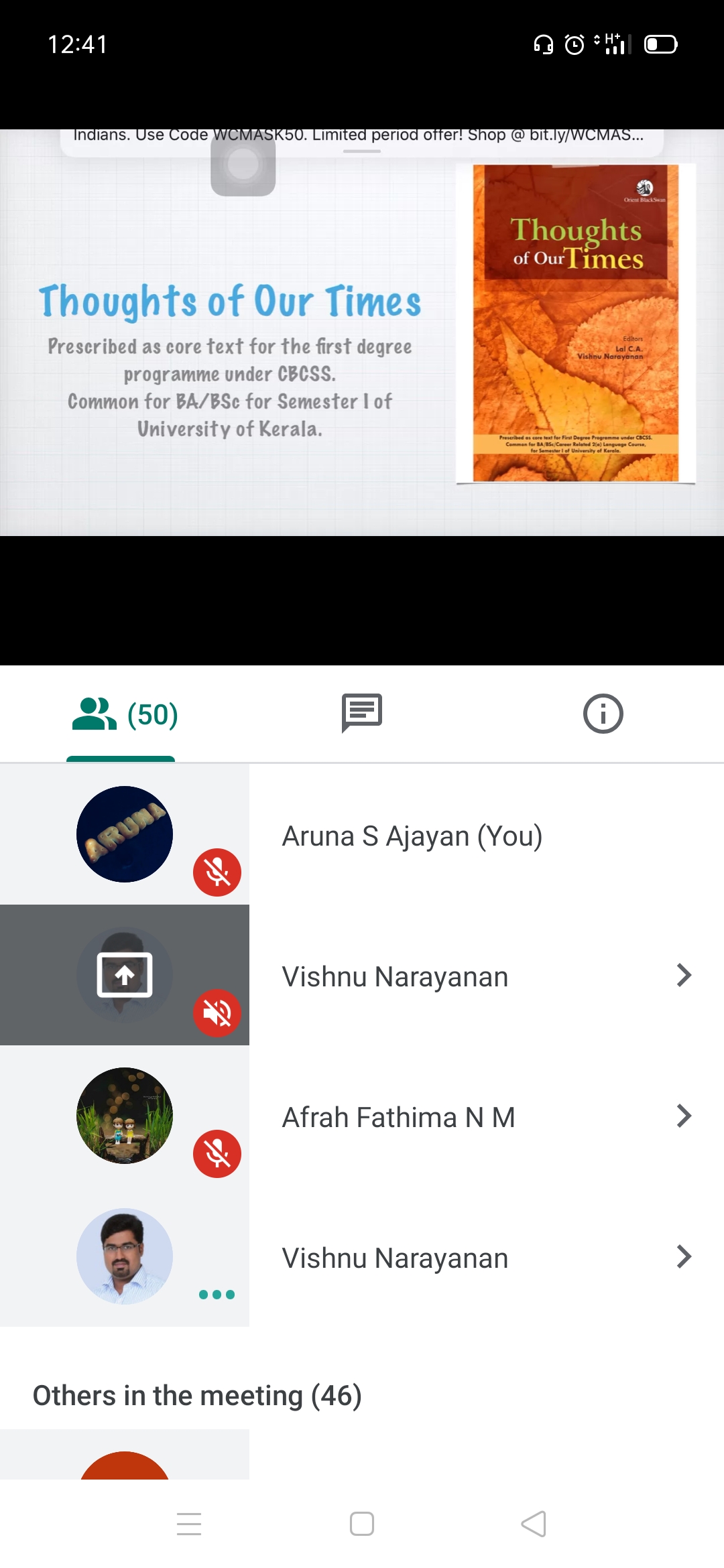
Task: Open Afrah Fathima N M's participant options
Action: click(683, 1116)
